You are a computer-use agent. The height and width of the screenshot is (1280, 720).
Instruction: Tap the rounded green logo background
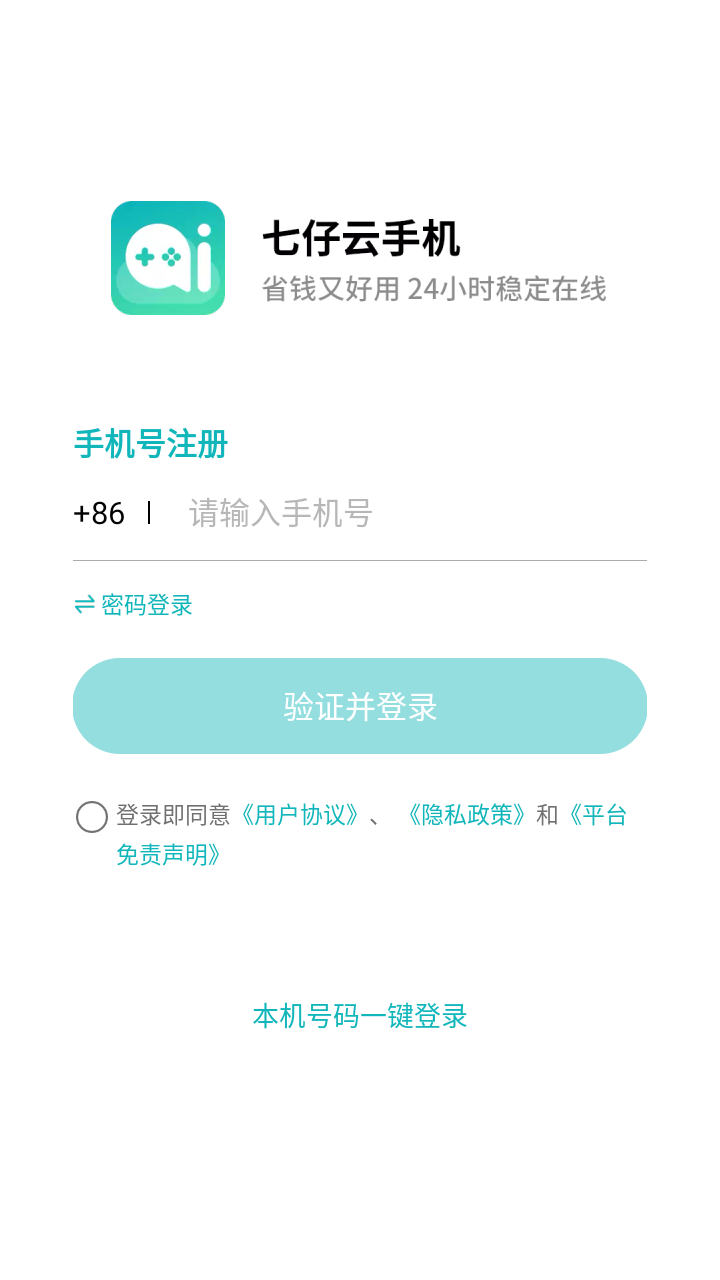(x=168, y=258)
